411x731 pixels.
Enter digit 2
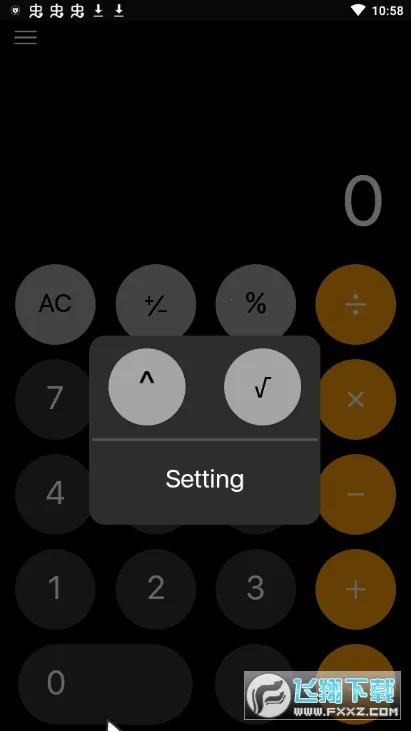coord(156,589)
